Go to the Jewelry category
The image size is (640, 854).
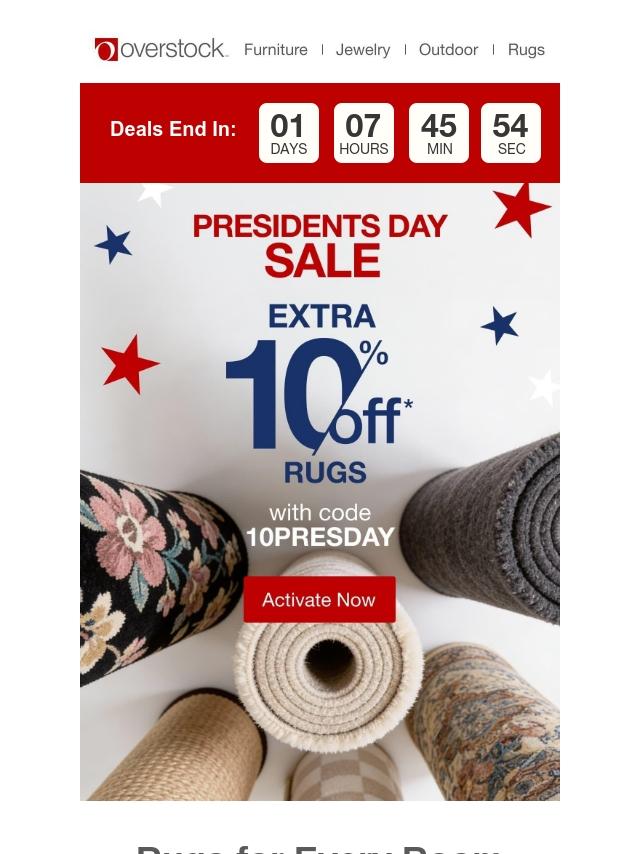(x=363, y=49)
